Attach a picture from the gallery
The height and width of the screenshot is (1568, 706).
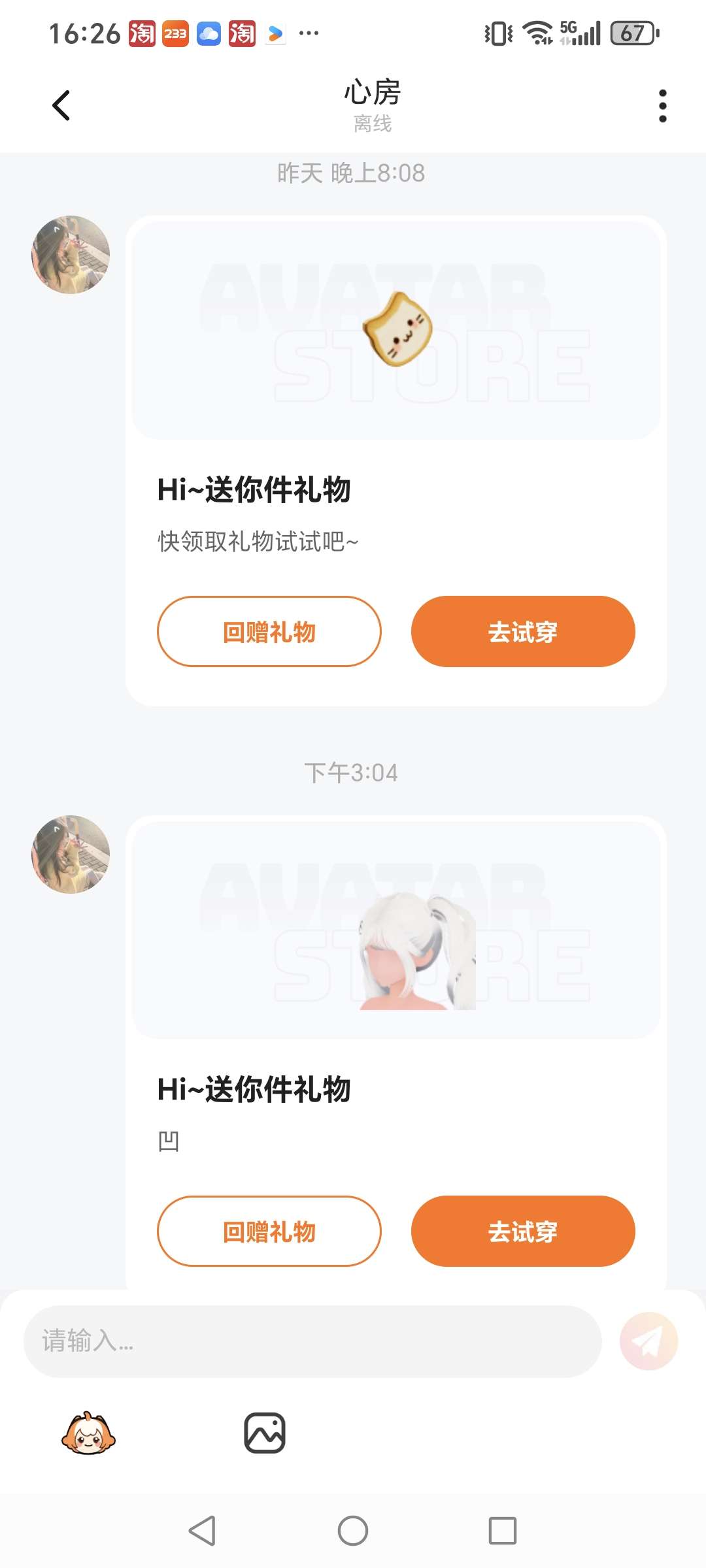pos(265,1433)
